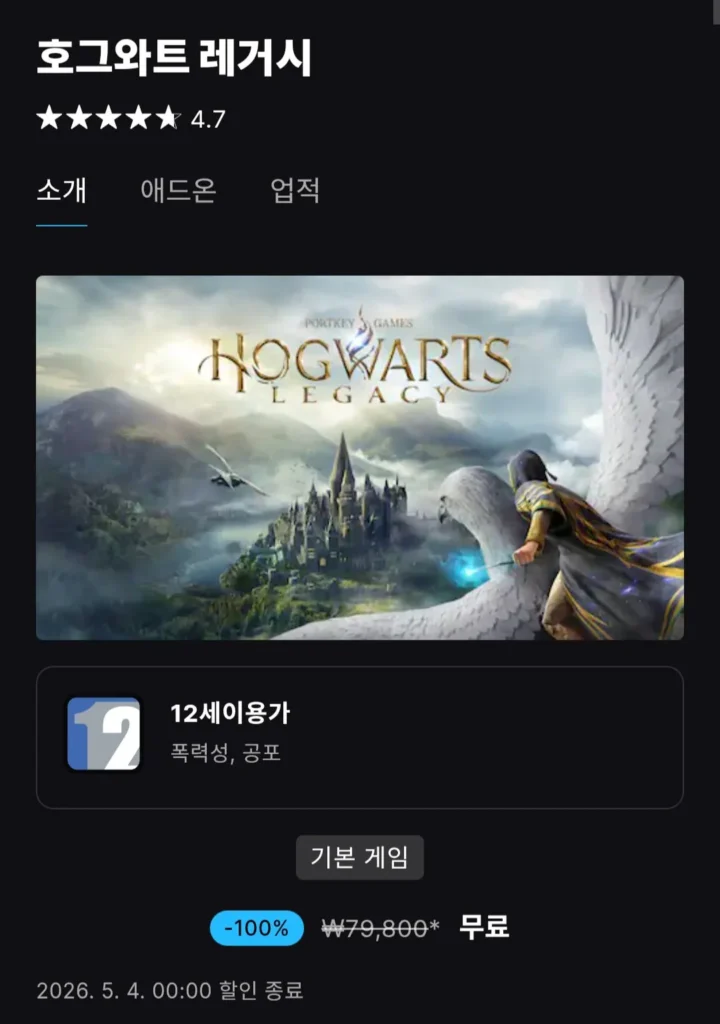Open the 4.7 star rating reviews
The width and height of the screenshot is (720, 1024).
[130, 119]
